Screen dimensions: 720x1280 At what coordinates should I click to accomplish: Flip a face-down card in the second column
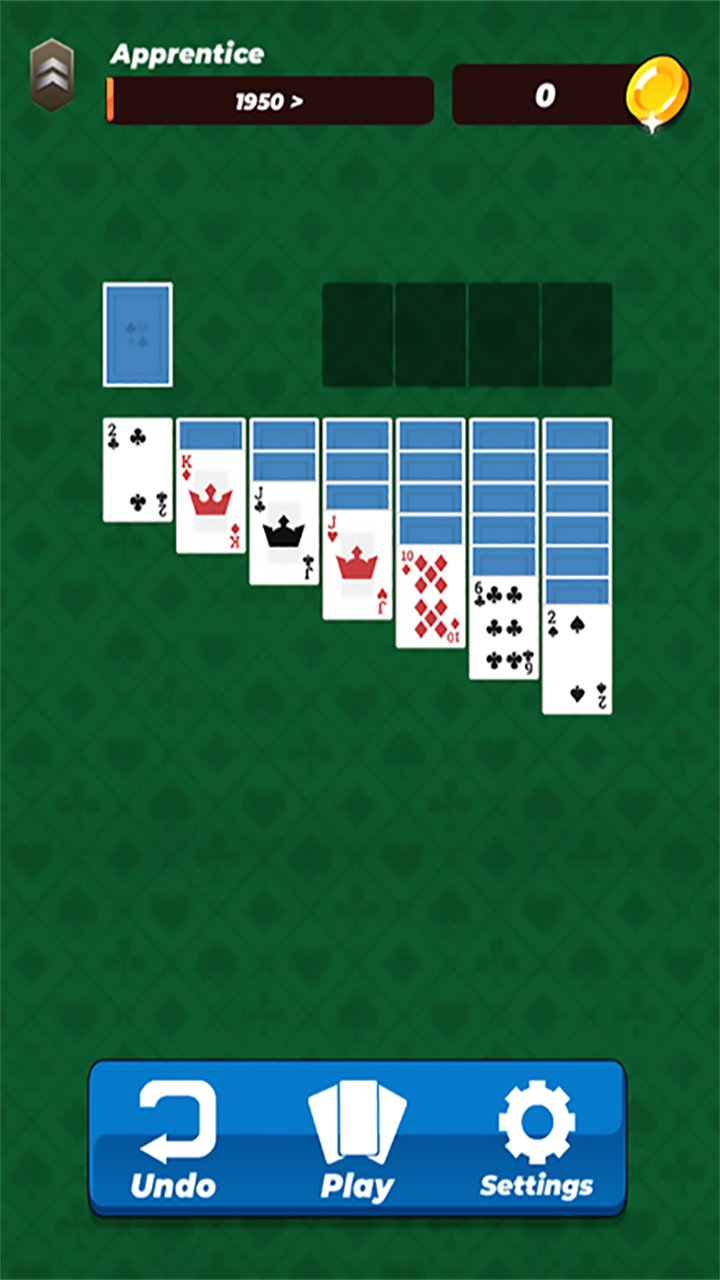click(210, 434)
